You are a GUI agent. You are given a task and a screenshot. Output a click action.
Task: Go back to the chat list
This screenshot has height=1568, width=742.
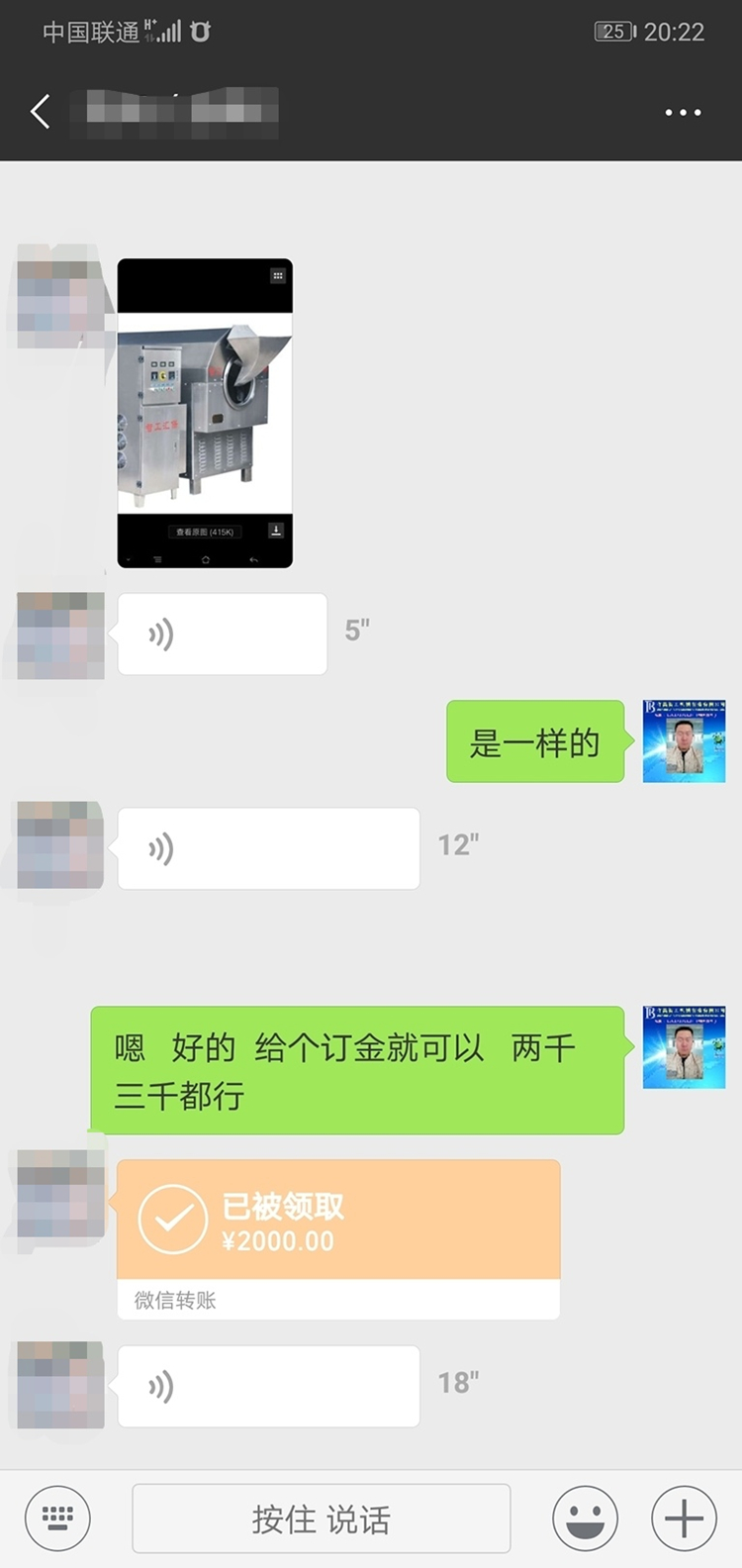(41, 112)
